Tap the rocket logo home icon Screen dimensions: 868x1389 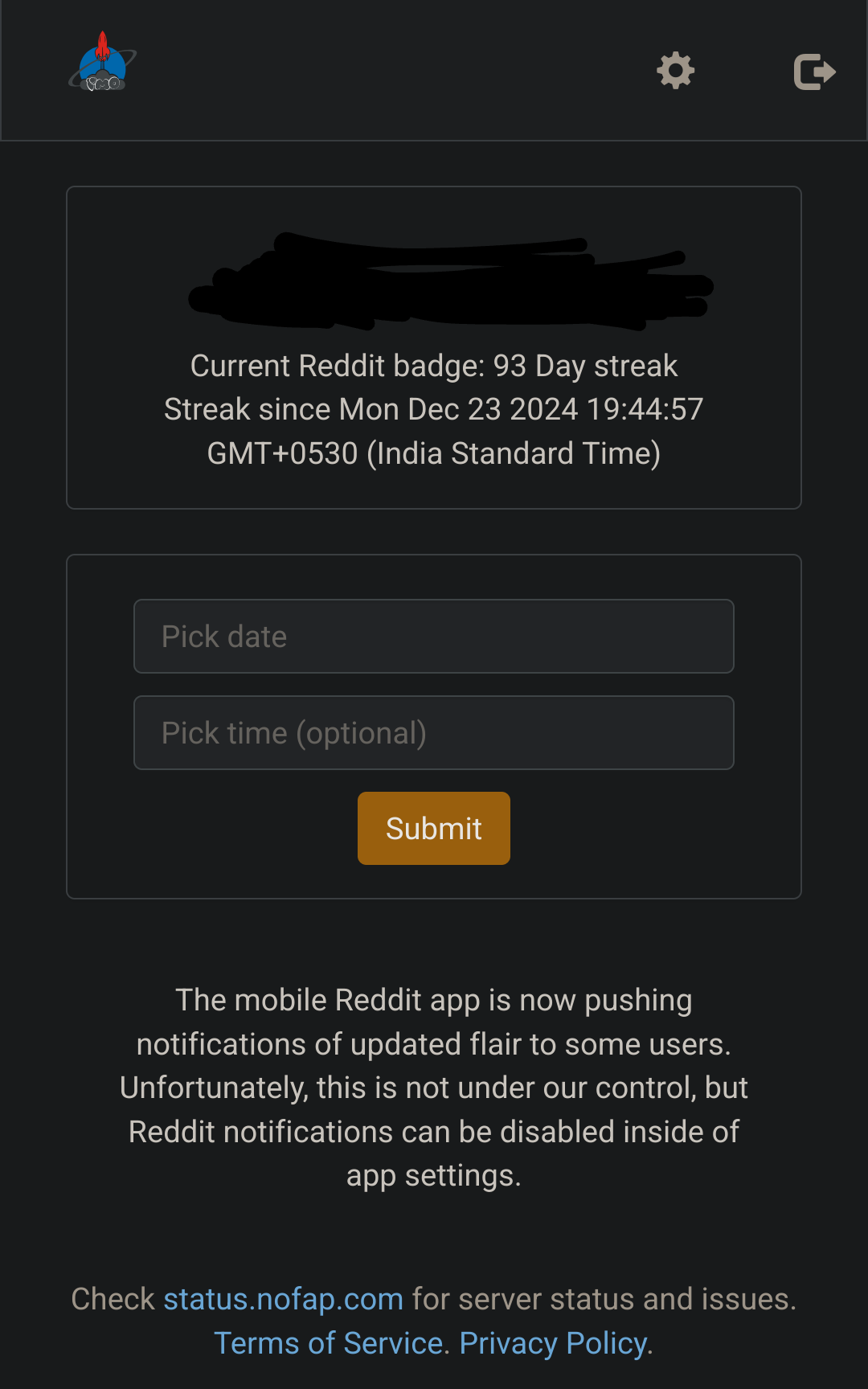[103, 63]
